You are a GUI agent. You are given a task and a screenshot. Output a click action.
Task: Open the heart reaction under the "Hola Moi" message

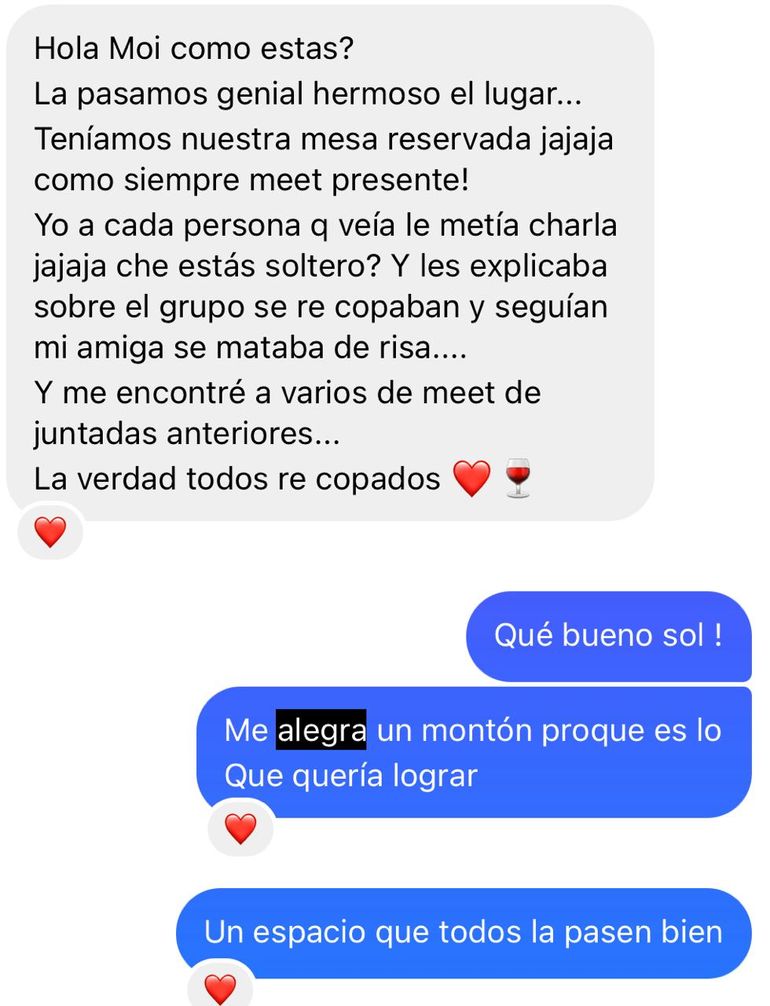click(49, 531)
